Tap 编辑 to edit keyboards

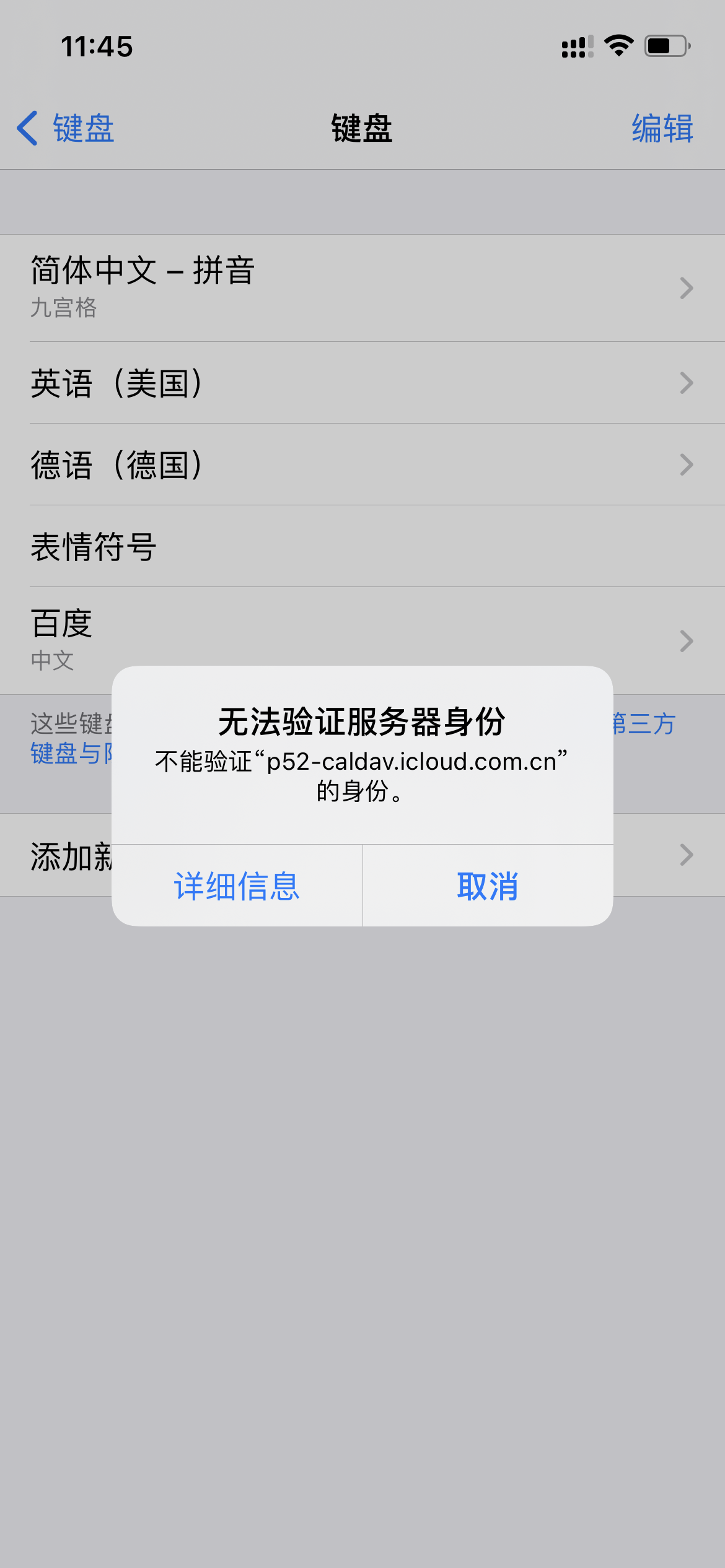(662, 129)
